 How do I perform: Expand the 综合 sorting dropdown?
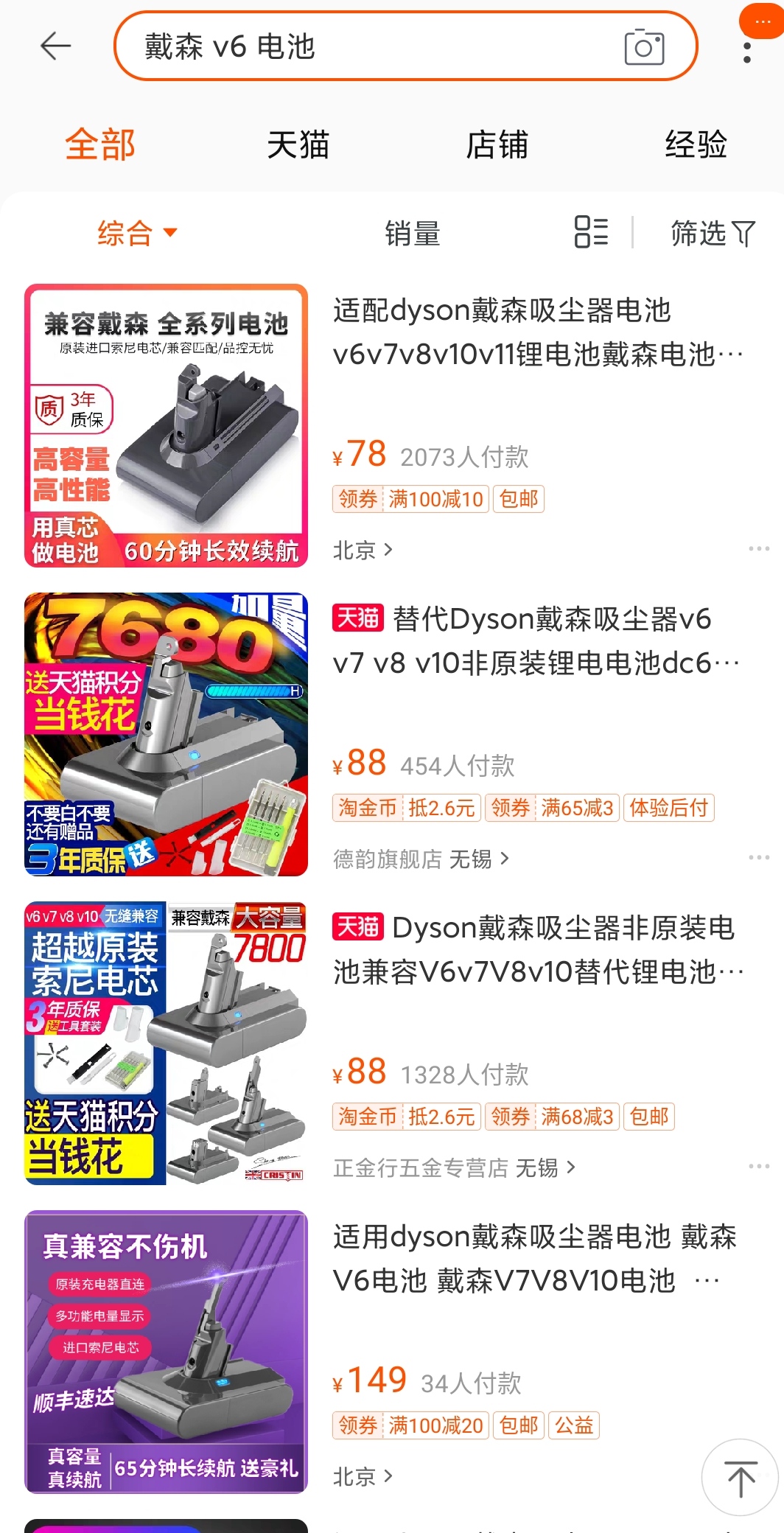[136, 233]
